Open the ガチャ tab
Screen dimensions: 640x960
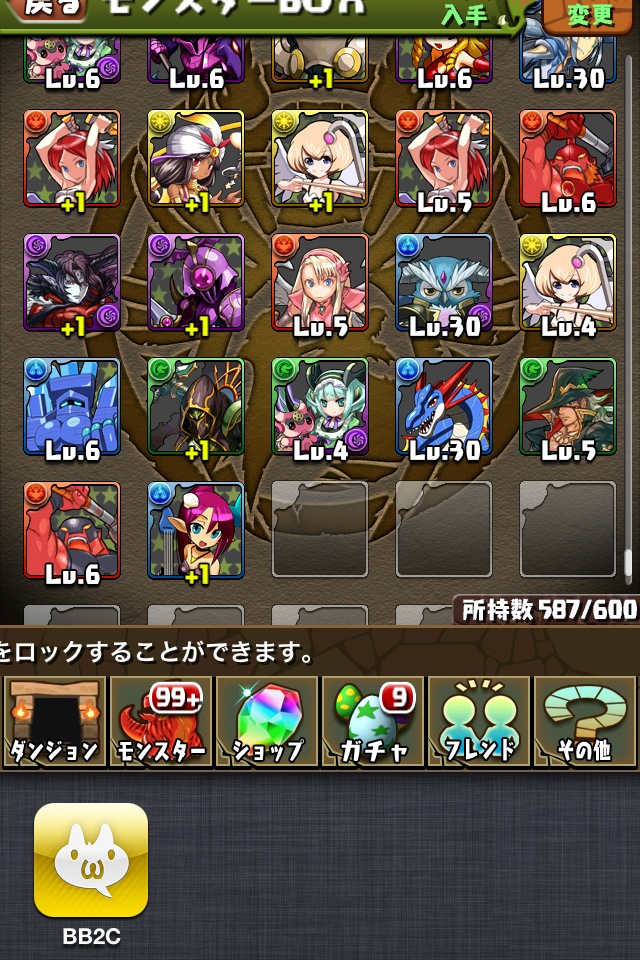[373, 722]
